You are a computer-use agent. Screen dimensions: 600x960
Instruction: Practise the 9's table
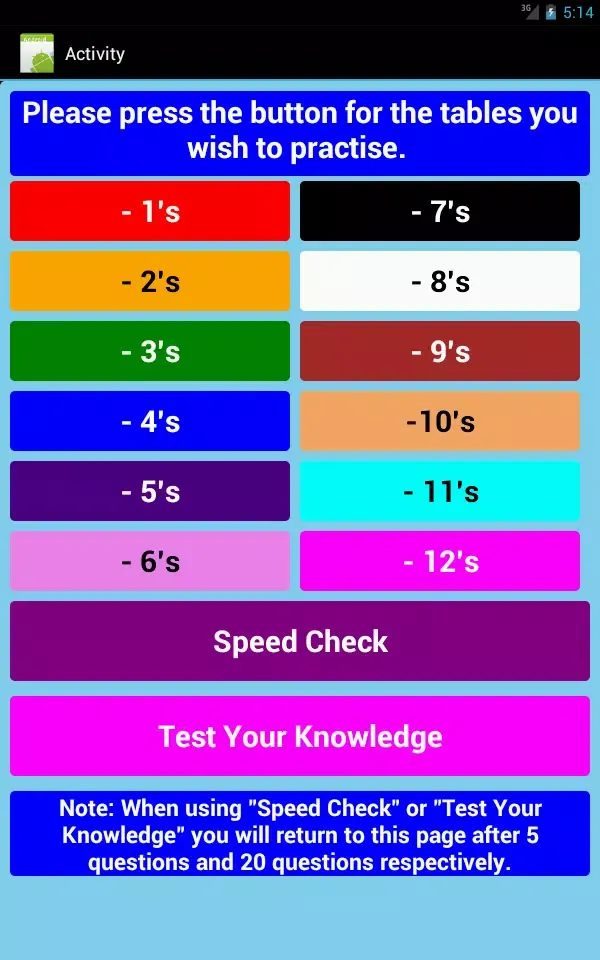(x=440, y=351)
